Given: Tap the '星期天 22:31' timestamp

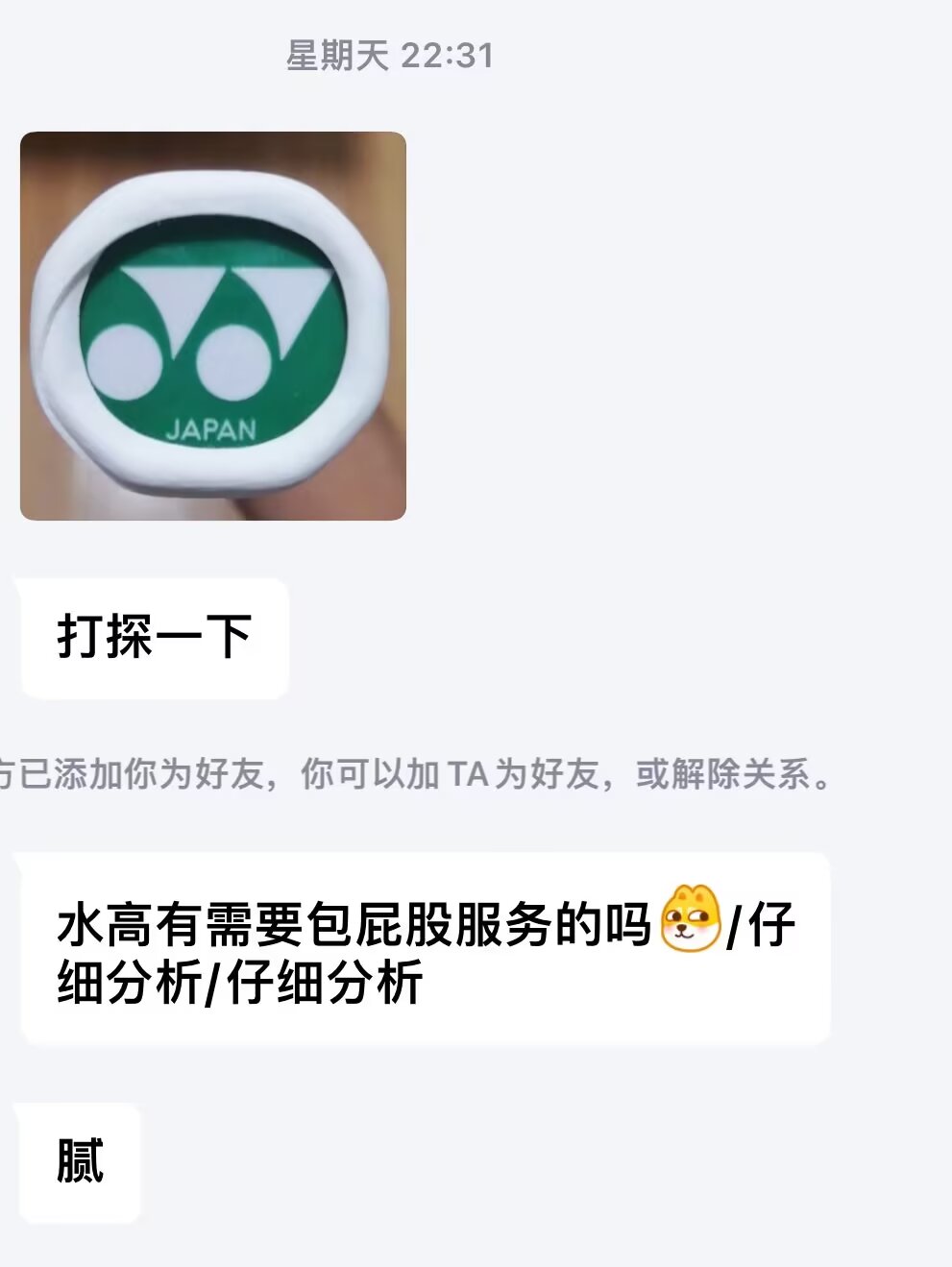Looking at the screenshot, I should pos(390,55).
